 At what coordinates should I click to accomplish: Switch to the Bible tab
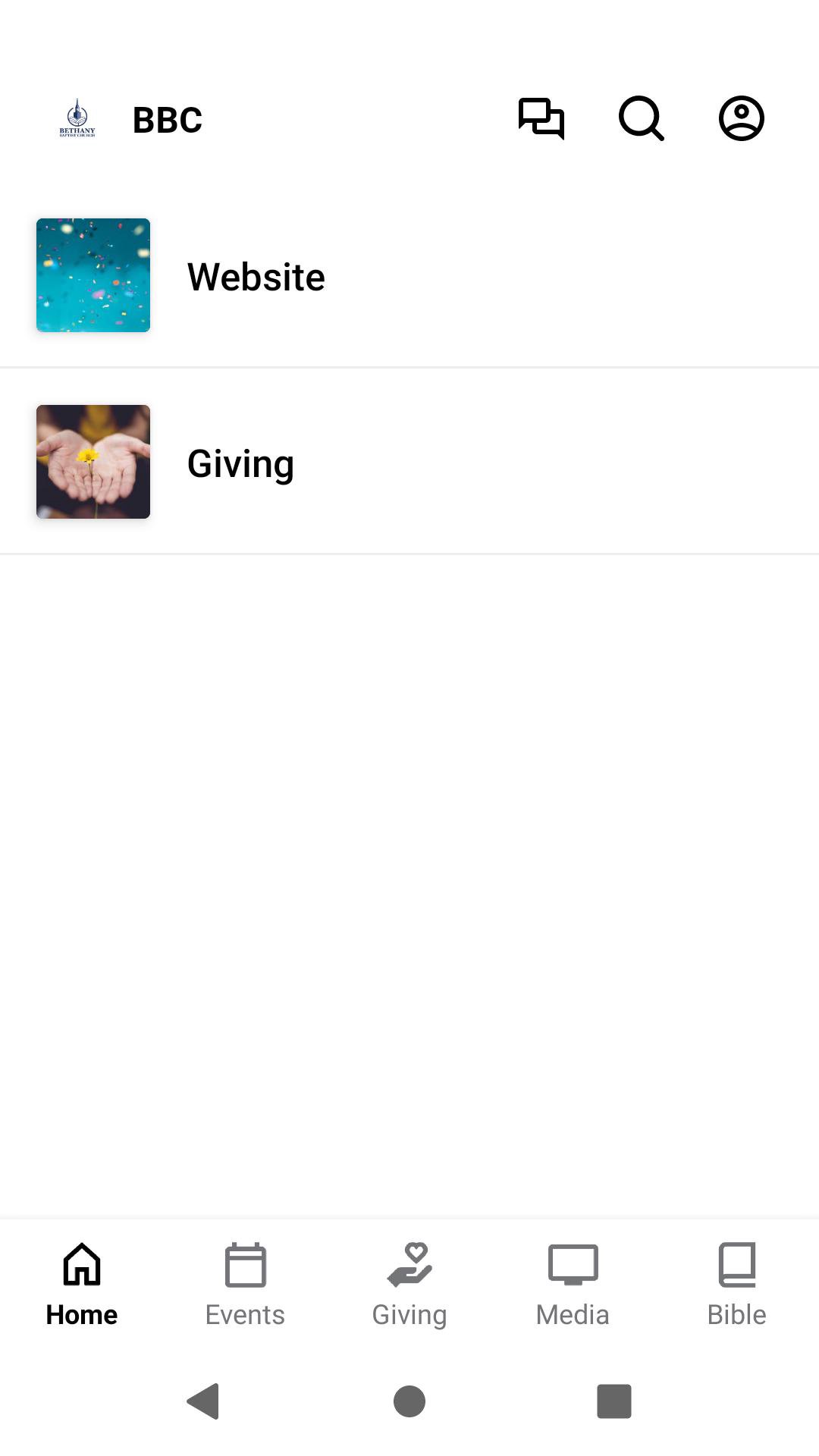736,1285
